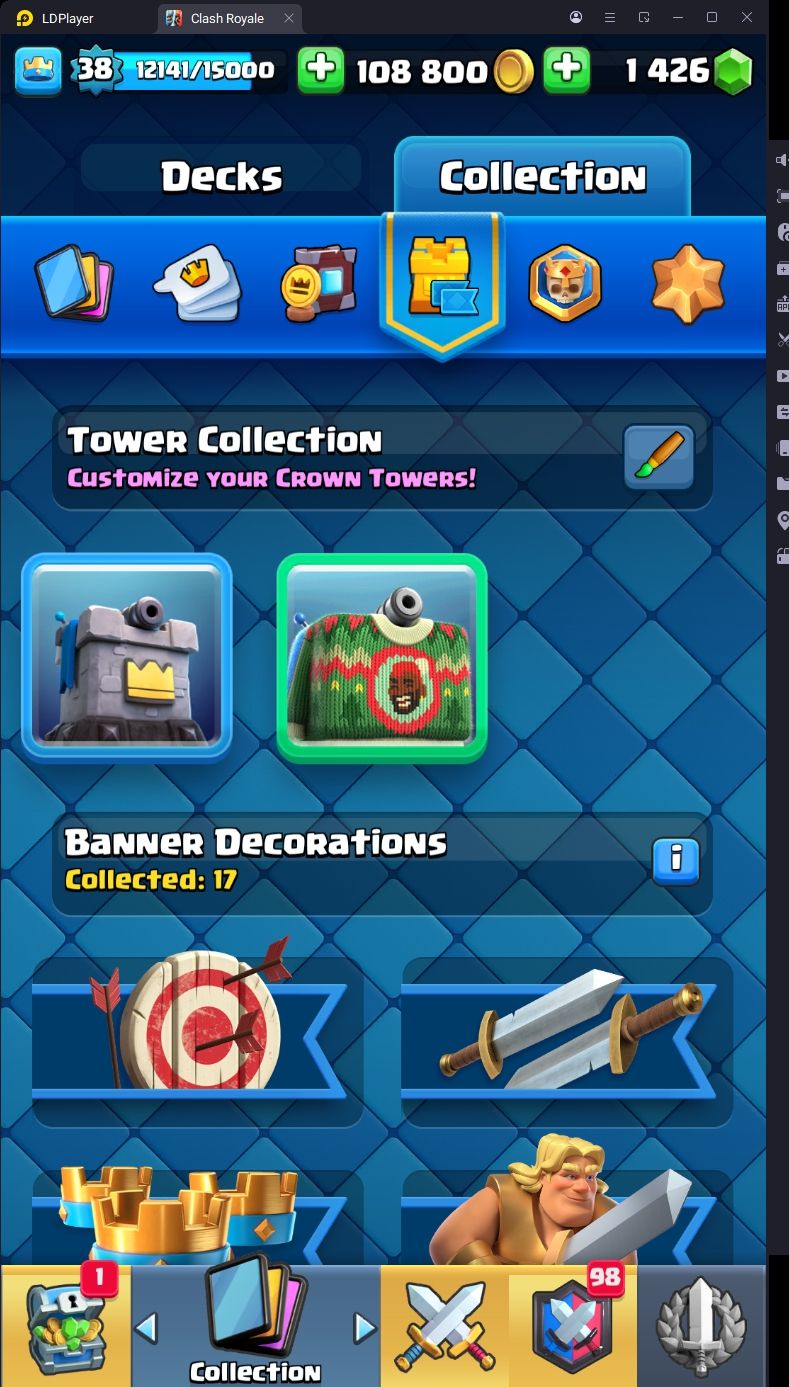Open the emotes collection category
This screenshot has height=1387, width=789.
click(x=196, y=282)
